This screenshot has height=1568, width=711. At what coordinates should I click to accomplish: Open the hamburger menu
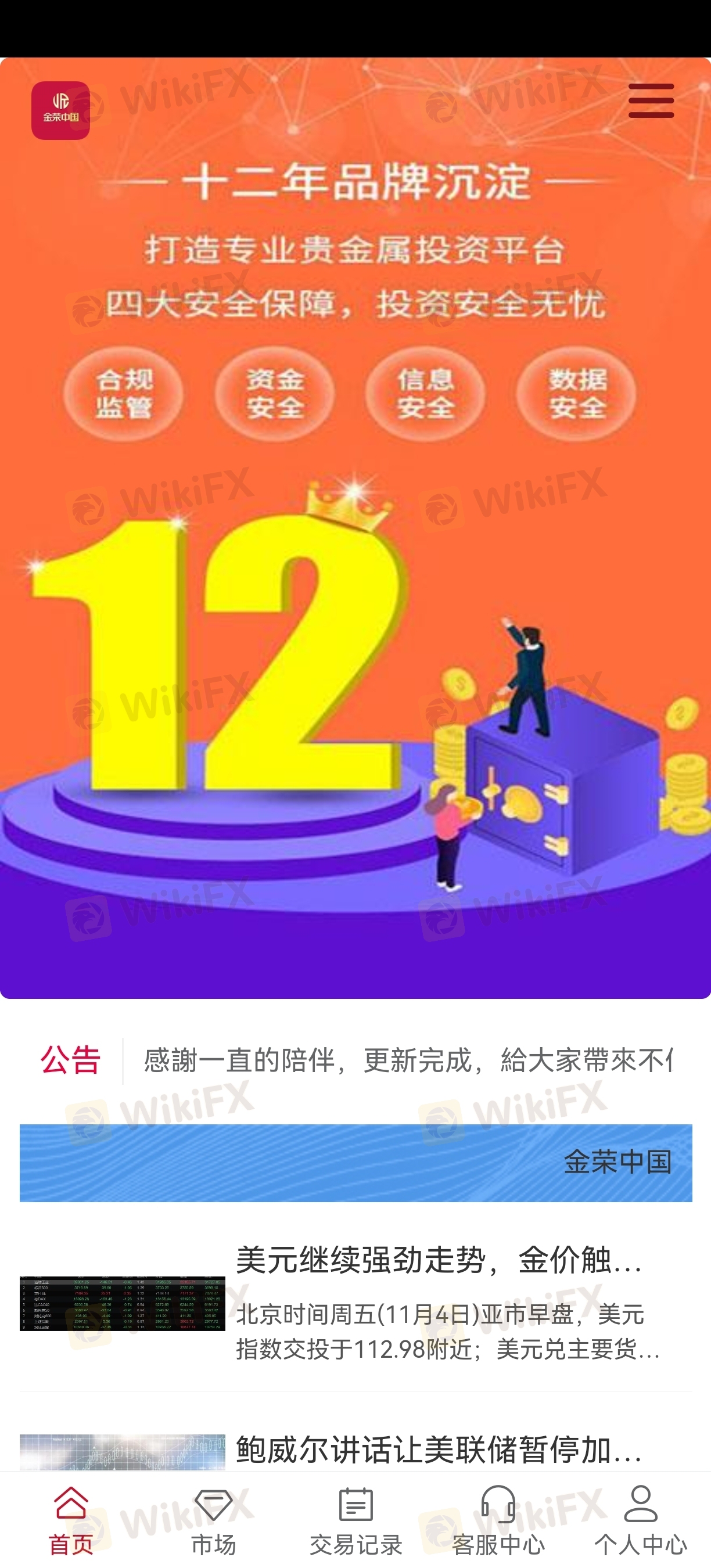point(651,101)
